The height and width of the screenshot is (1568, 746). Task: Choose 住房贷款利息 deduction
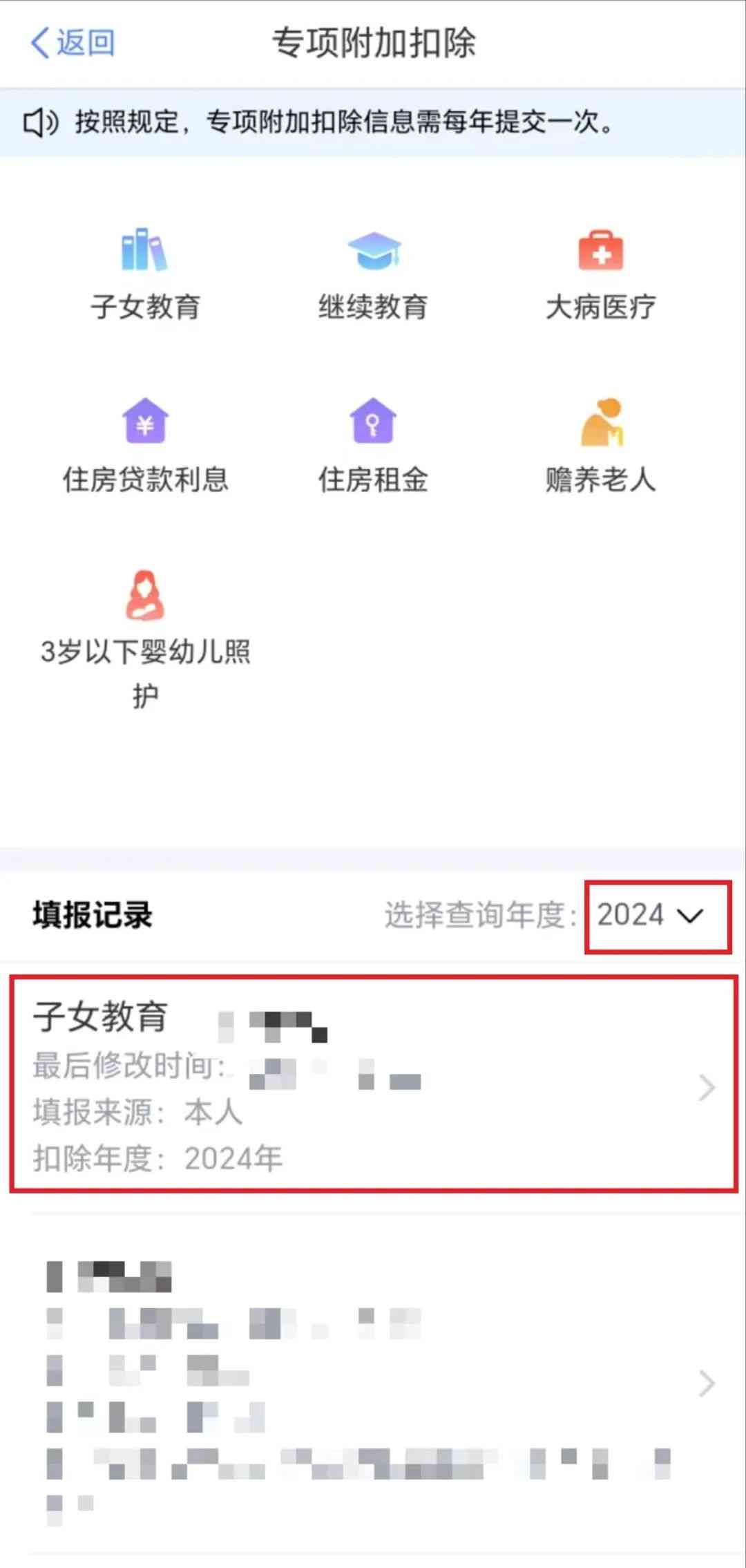point(145,446)
